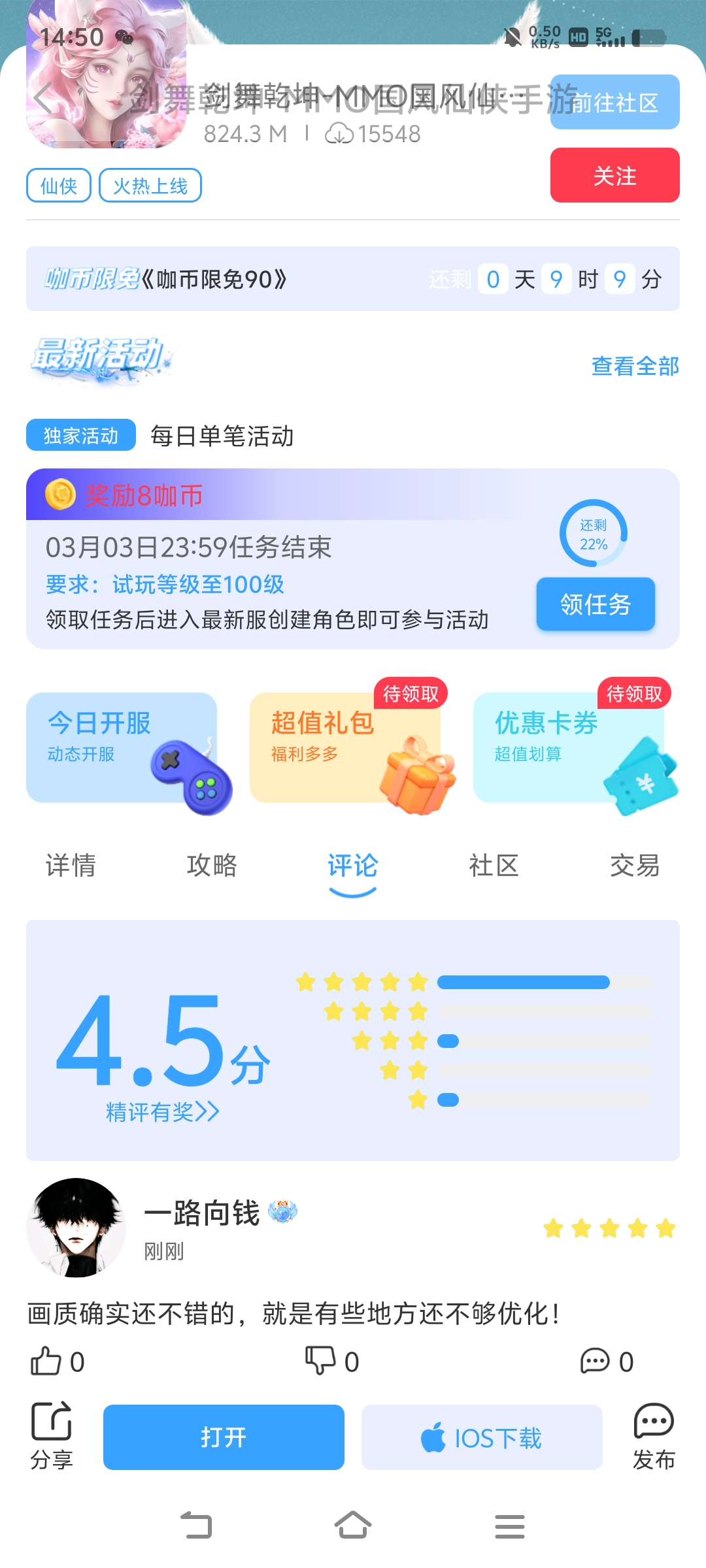Screen dimensions: 706x1568
Task: View all activities via 查看全部
Action: [x=634, y=367]
